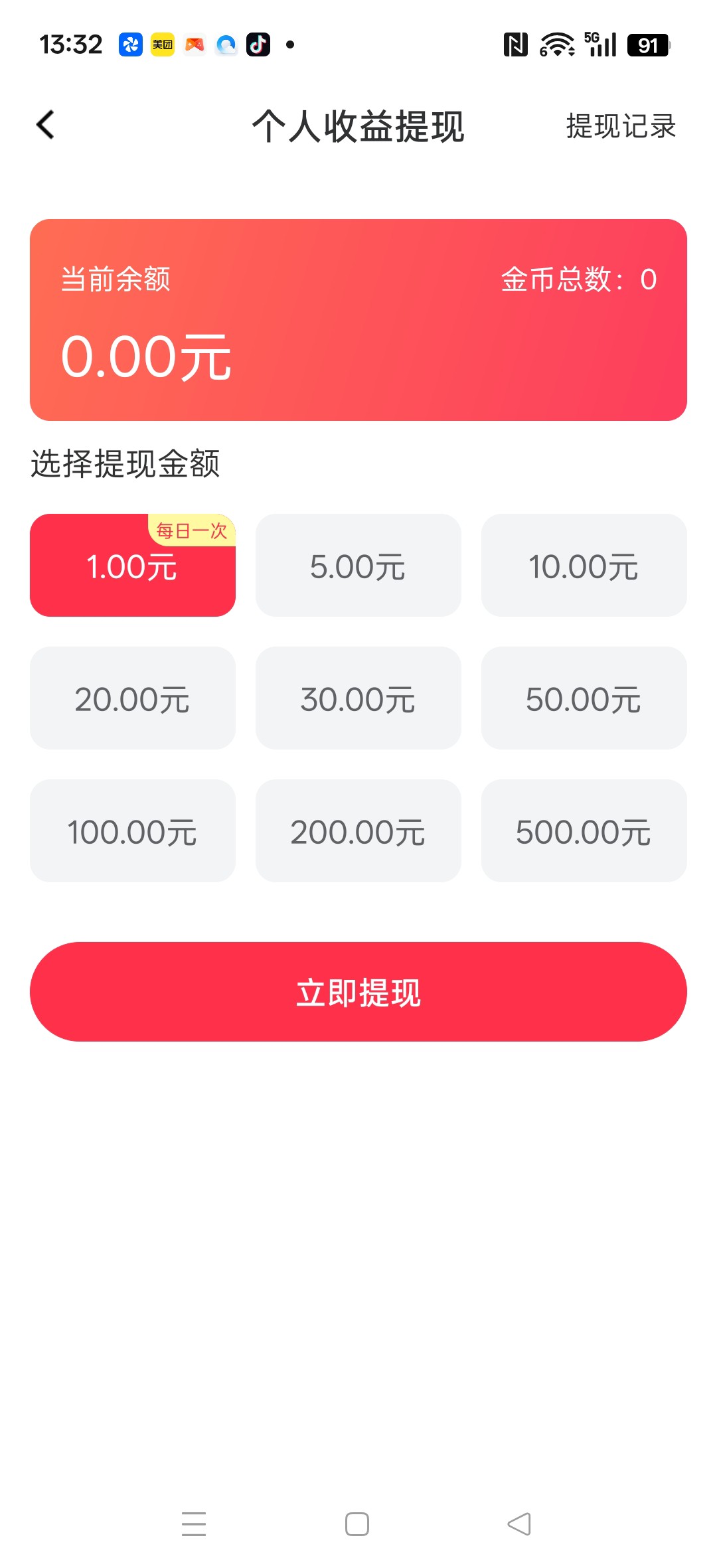This screenshot has height=1568, width=717.
Task: Select the 20.00元 option
Action: (x=132, y=698)
